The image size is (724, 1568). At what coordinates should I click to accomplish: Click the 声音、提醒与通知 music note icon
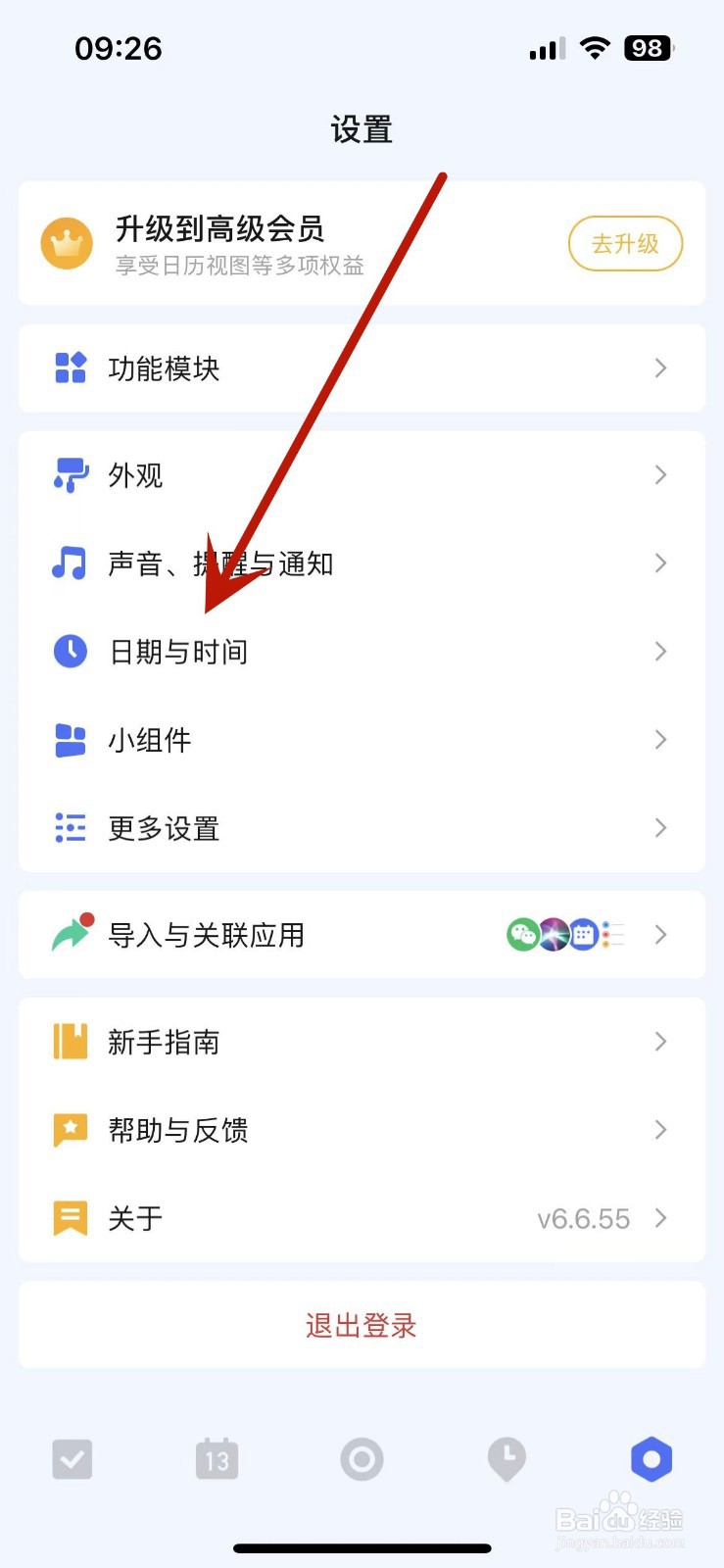coord(70,563)
